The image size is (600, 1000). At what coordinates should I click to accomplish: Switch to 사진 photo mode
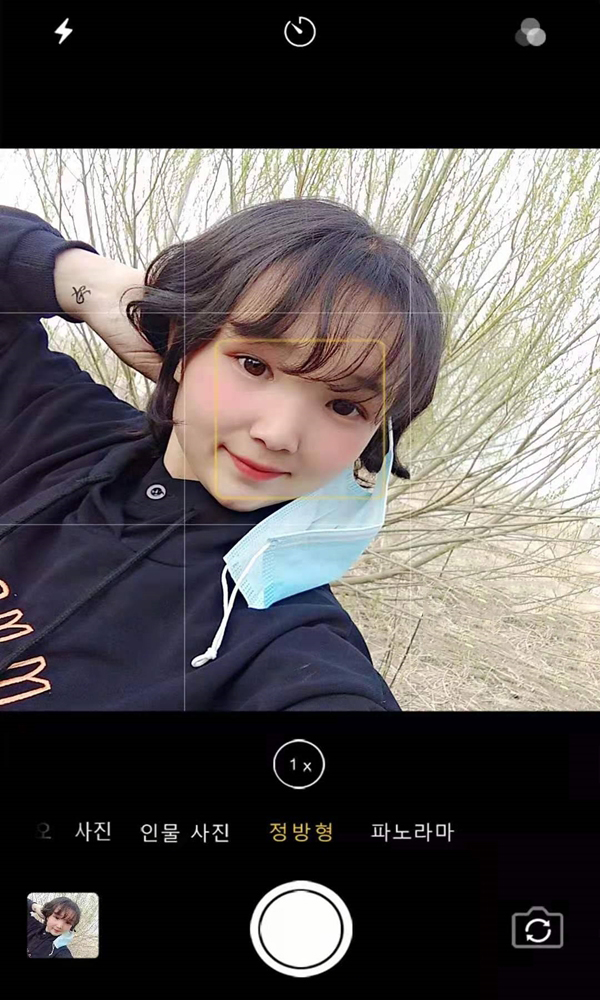pos(93,831)
